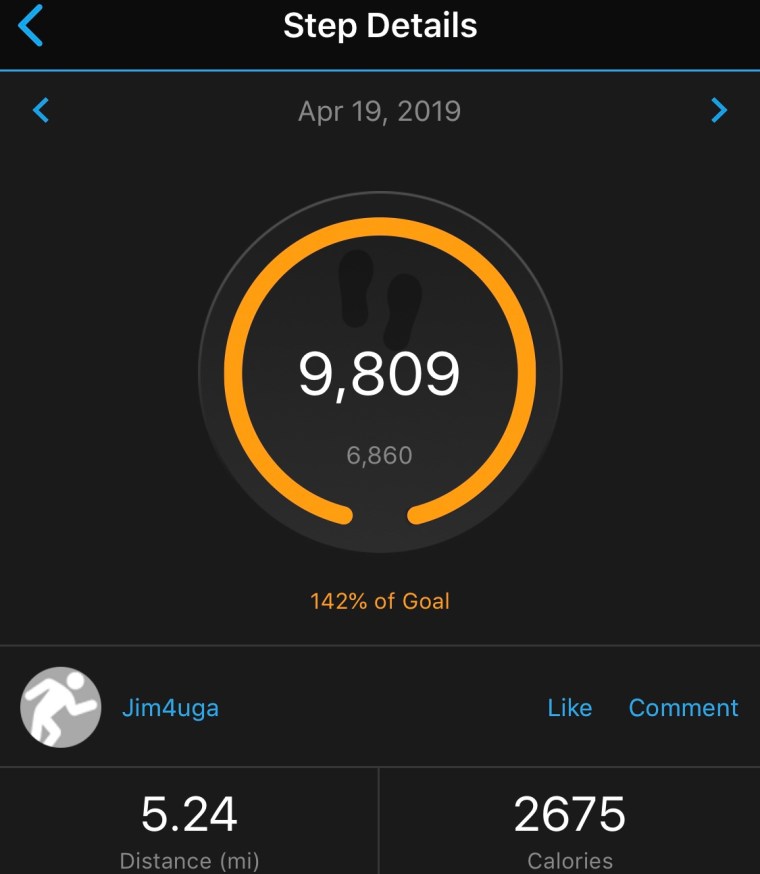This screenshot has height=874, width=760.
Task: Tap Jim4uga's profile avatar
Action: point(61,708)
